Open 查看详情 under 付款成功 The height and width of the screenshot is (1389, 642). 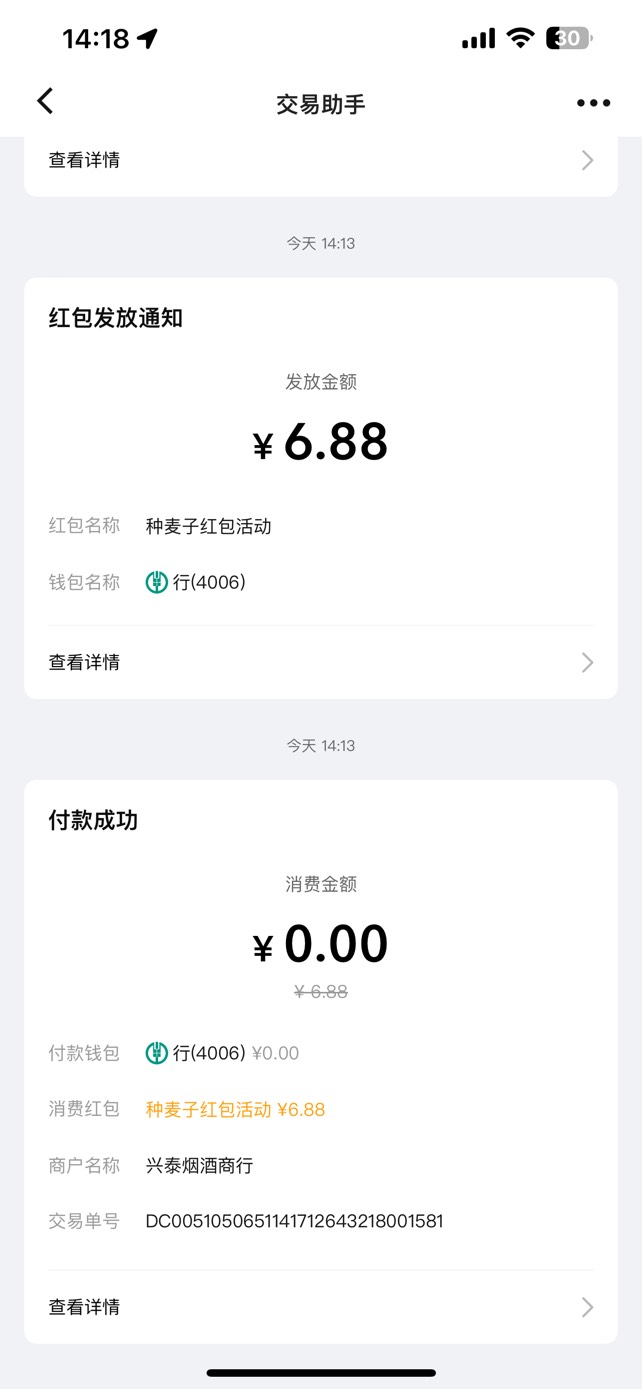point(321,1307)
